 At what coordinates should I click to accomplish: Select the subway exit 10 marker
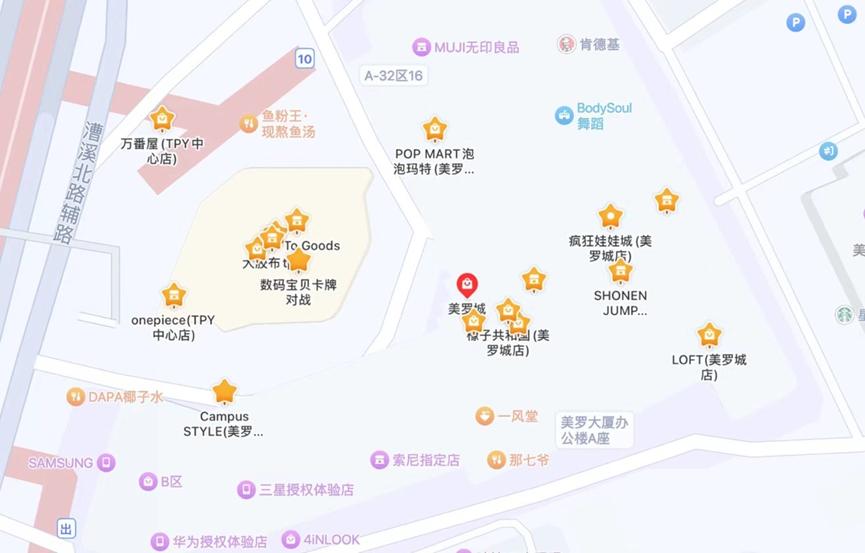(x=305, y=59)
